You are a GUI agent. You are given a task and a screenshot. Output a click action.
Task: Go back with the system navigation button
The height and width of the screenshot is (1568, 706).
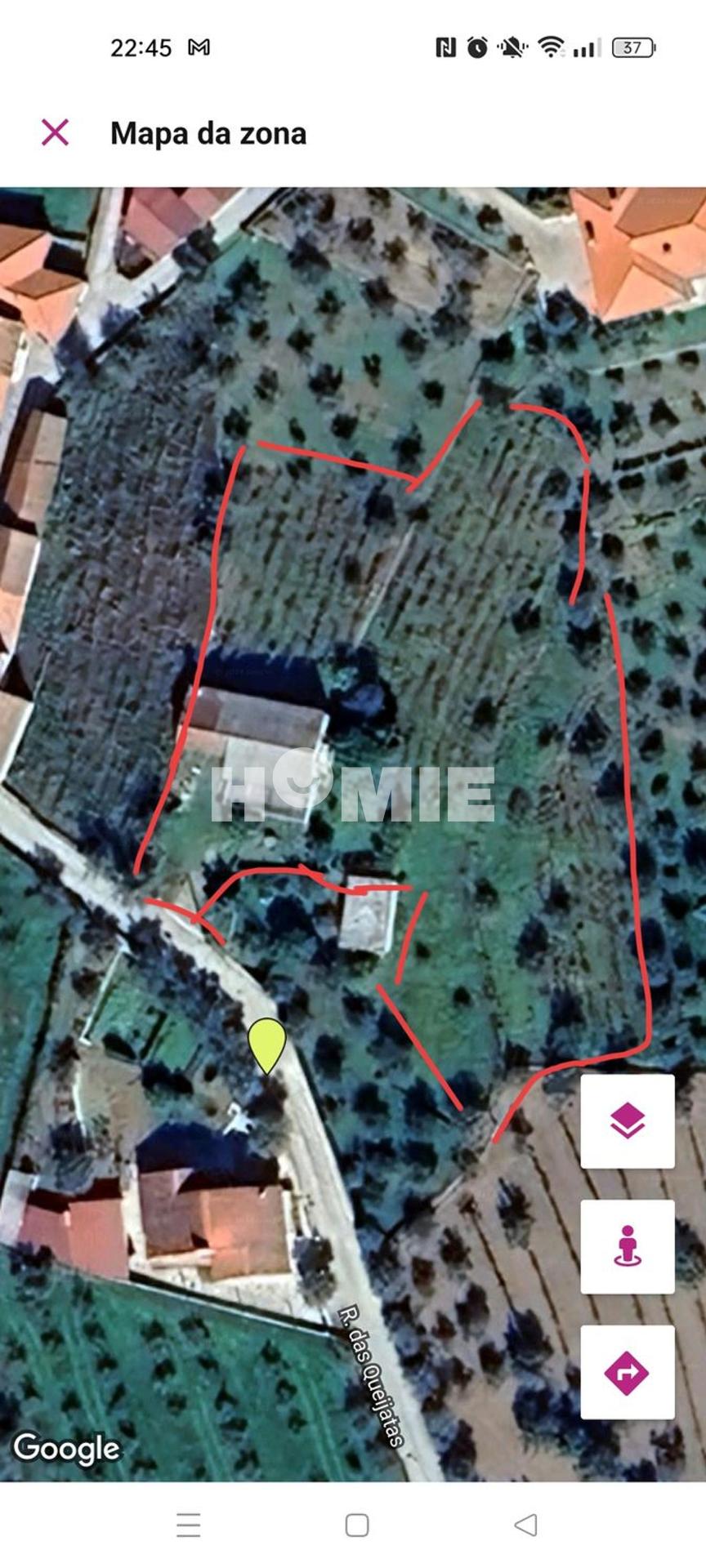coord(525,1525)
